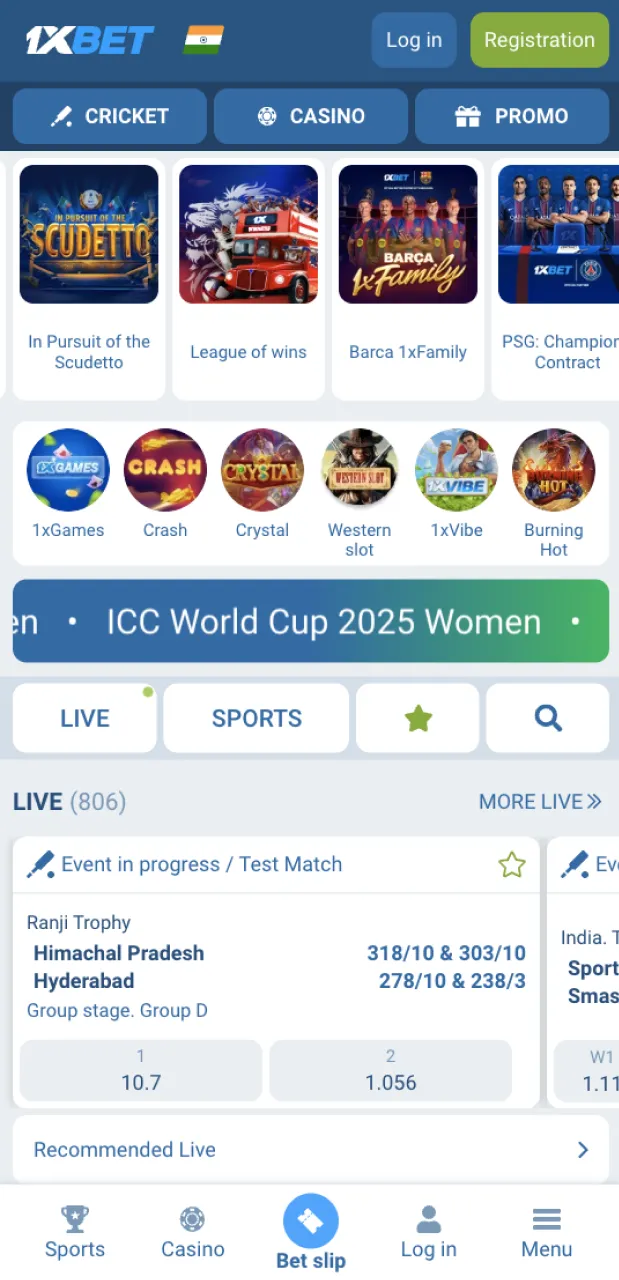This screenshot has width=619, height=1280.
Task: Go to the Cricket section
Action: pos(110,116)
